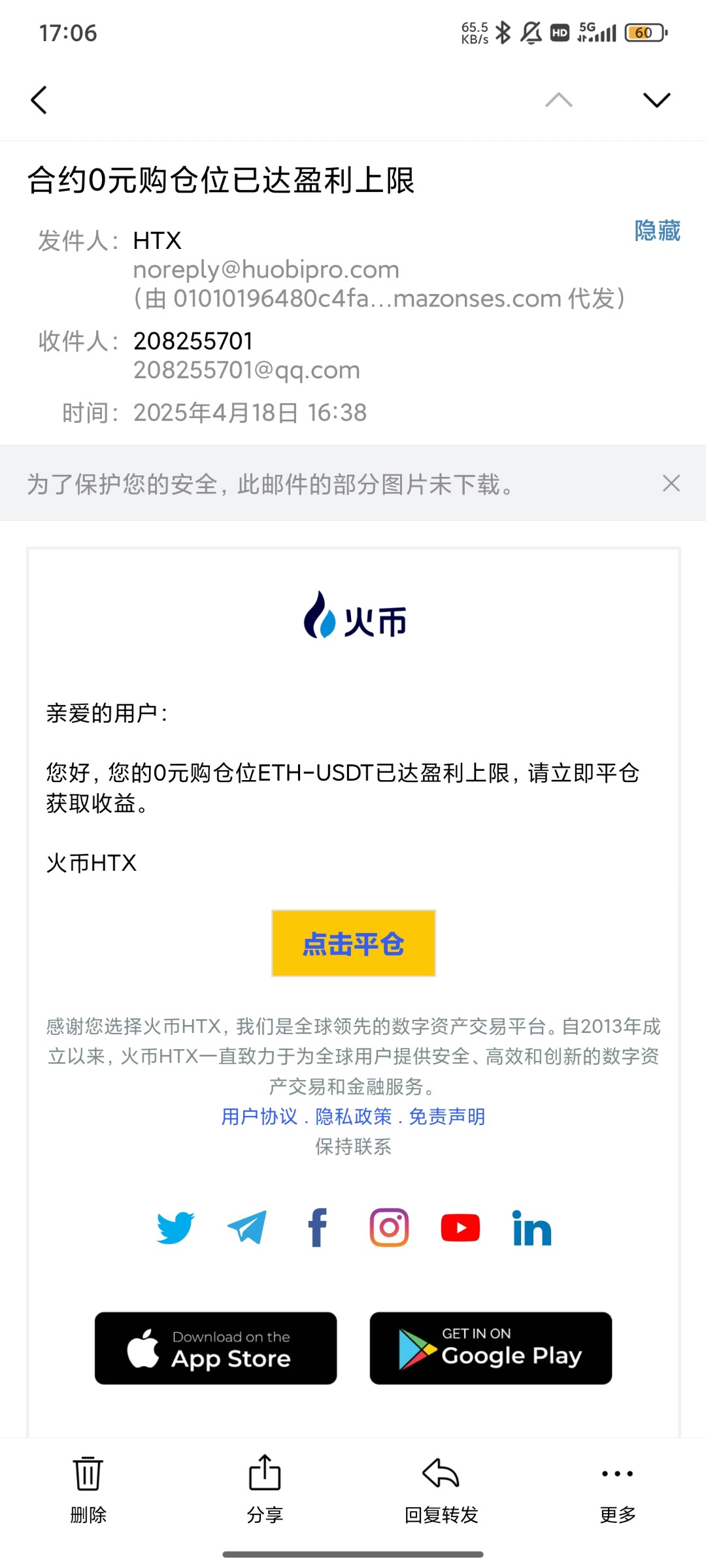Dismiss the images-not-downloaded security banner

point(671,483)
